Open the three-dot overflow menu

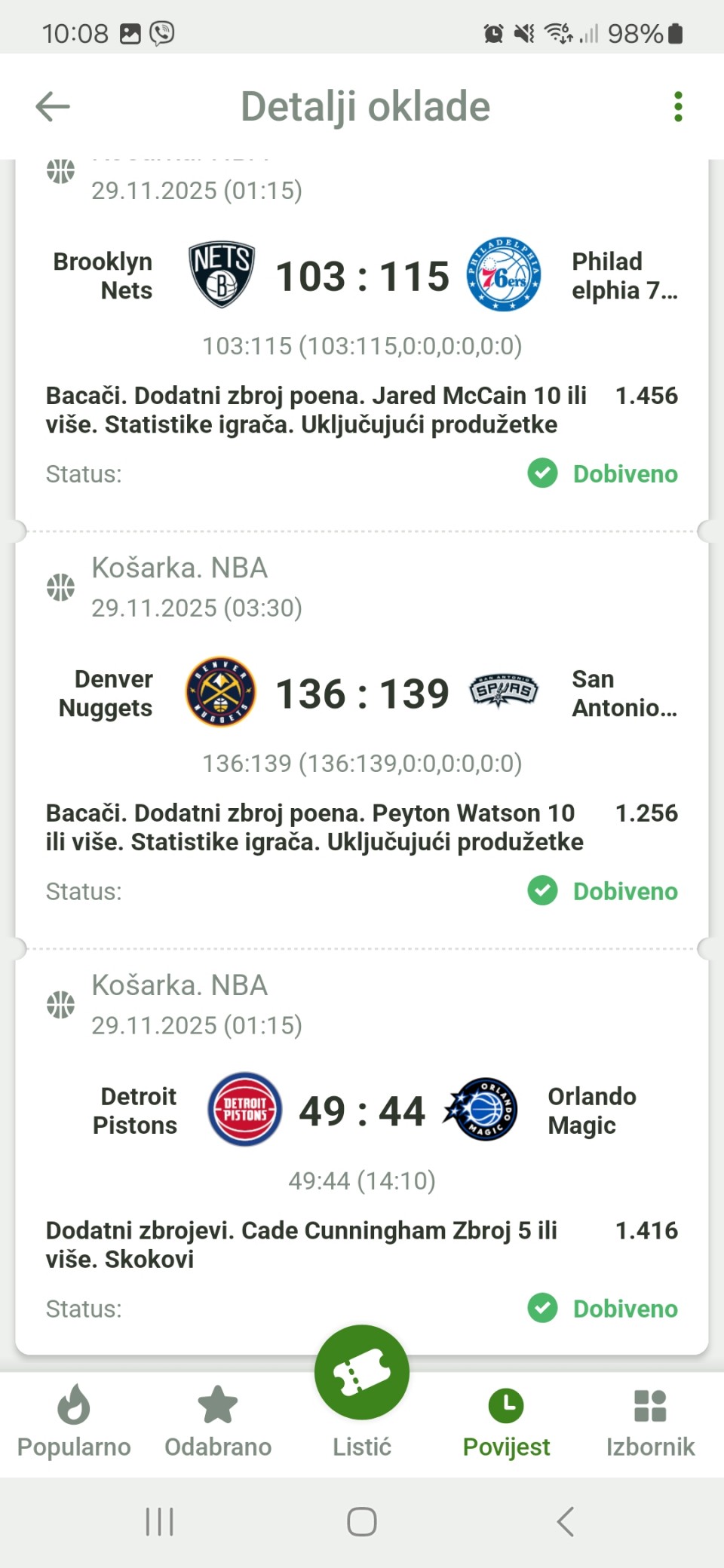pos(678,106)
